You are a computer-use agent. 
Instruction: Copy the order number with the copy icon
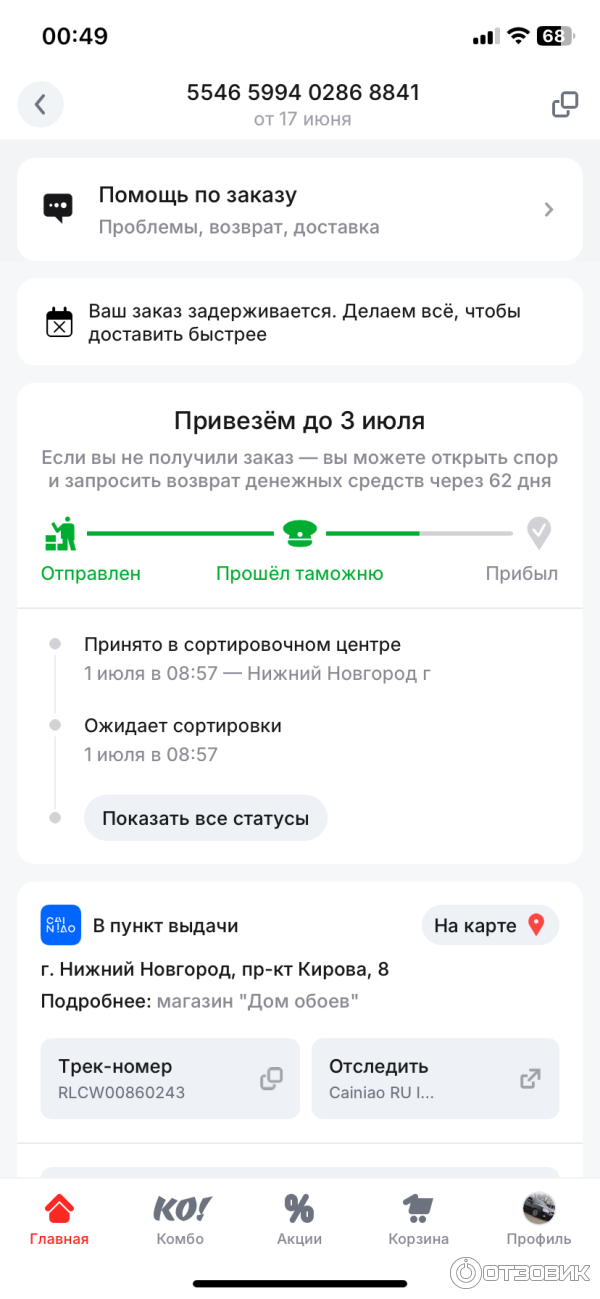[x=565, y=104]
